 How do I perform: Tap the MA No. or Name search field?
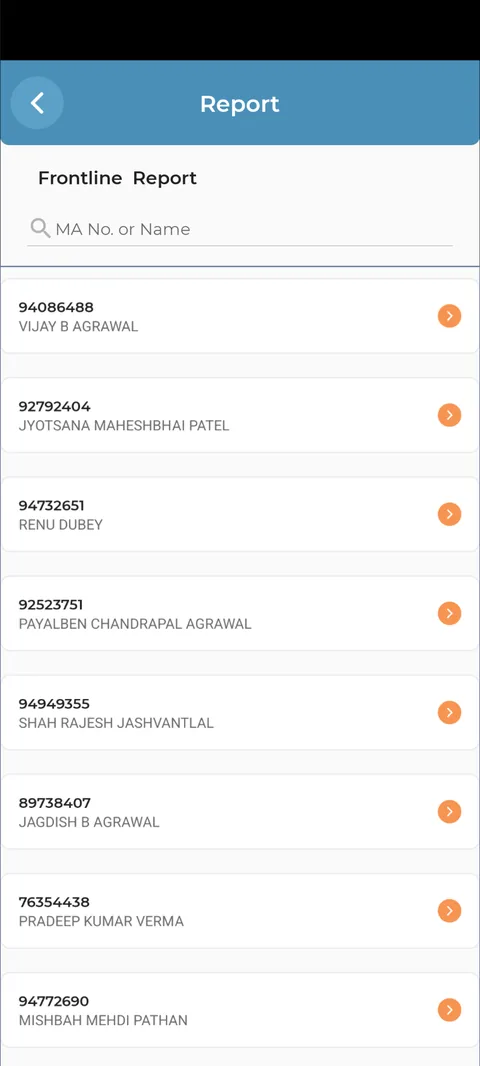point(240,229)
